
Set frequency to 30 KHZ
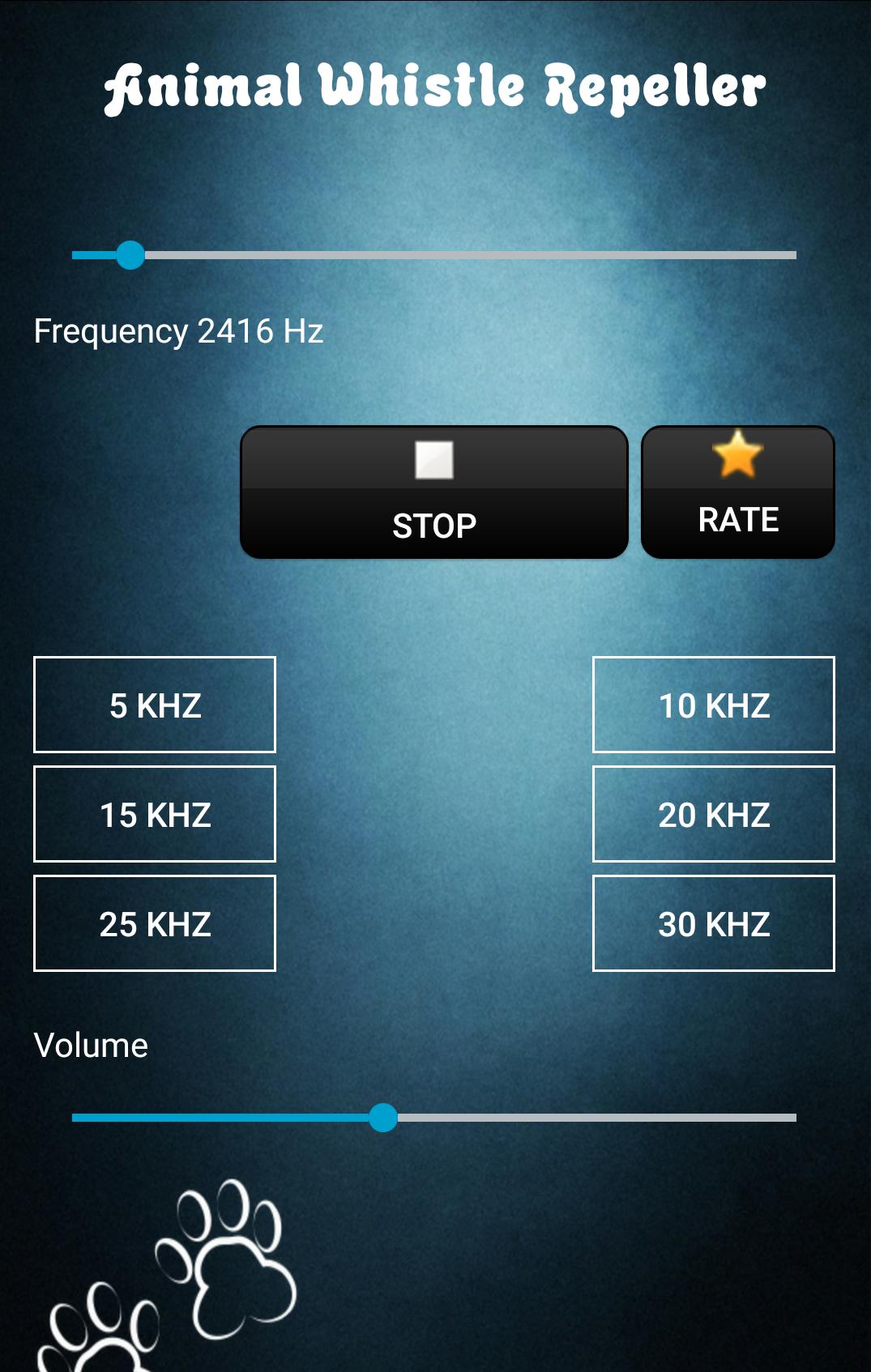pyautogui.click(x=713, y=923)
